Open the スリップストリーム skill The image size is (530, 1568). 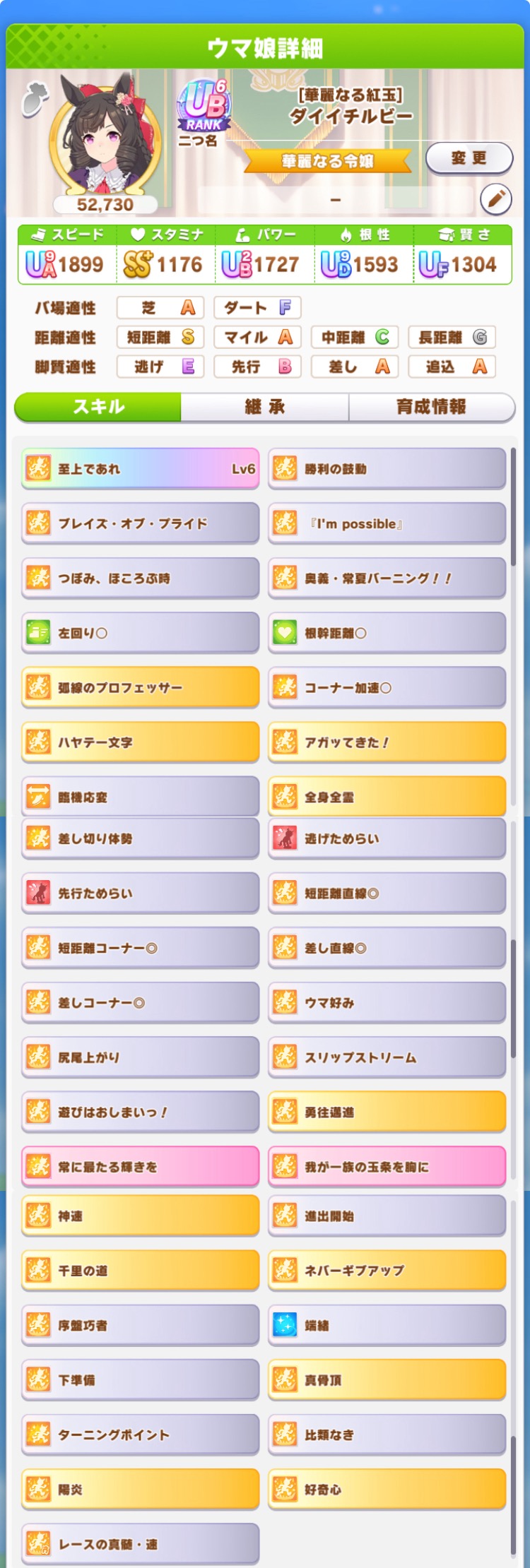(387, 1057)
